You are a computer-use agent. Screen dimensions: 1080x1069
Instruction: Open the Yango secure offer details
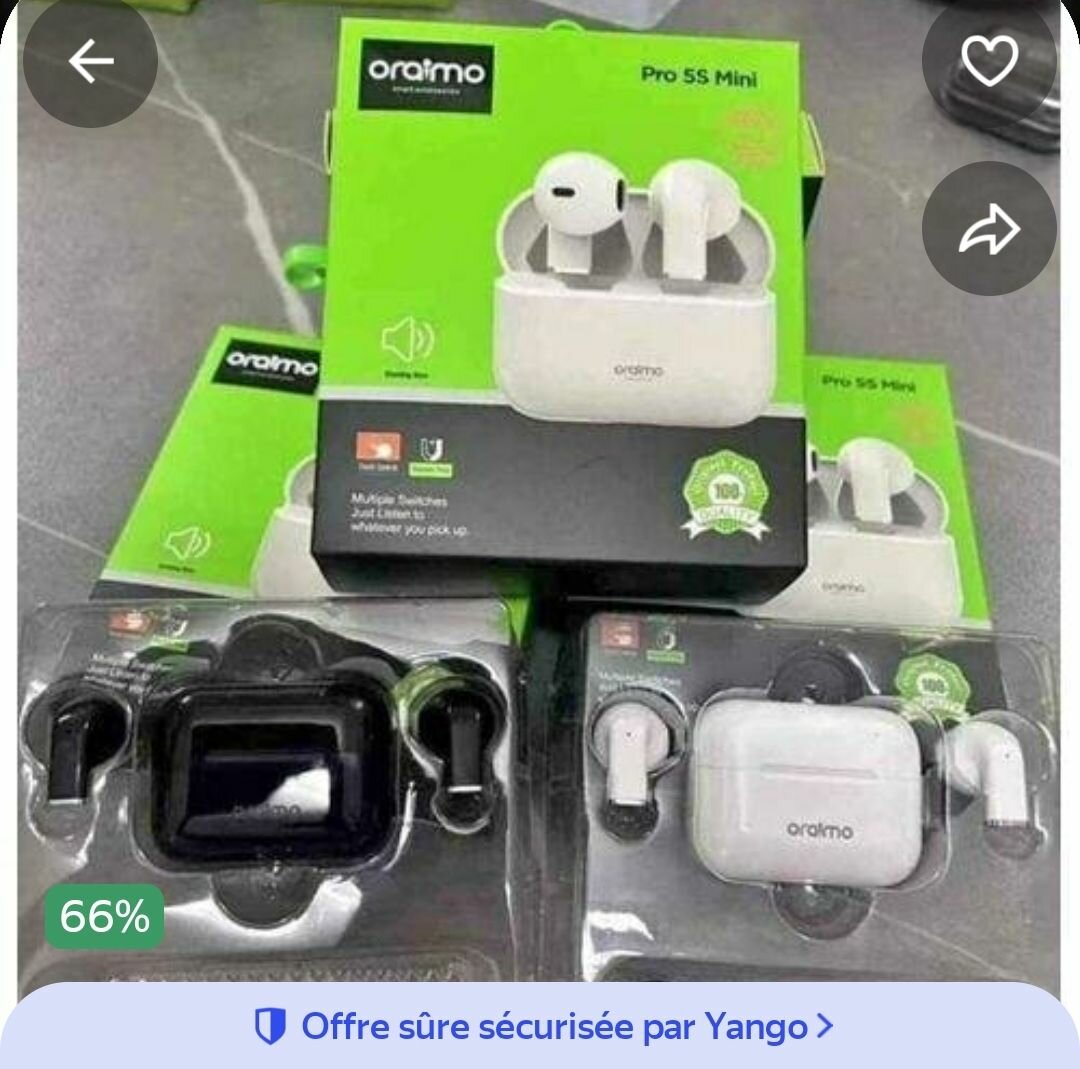pyautogui.click(x=543, y=1026)
